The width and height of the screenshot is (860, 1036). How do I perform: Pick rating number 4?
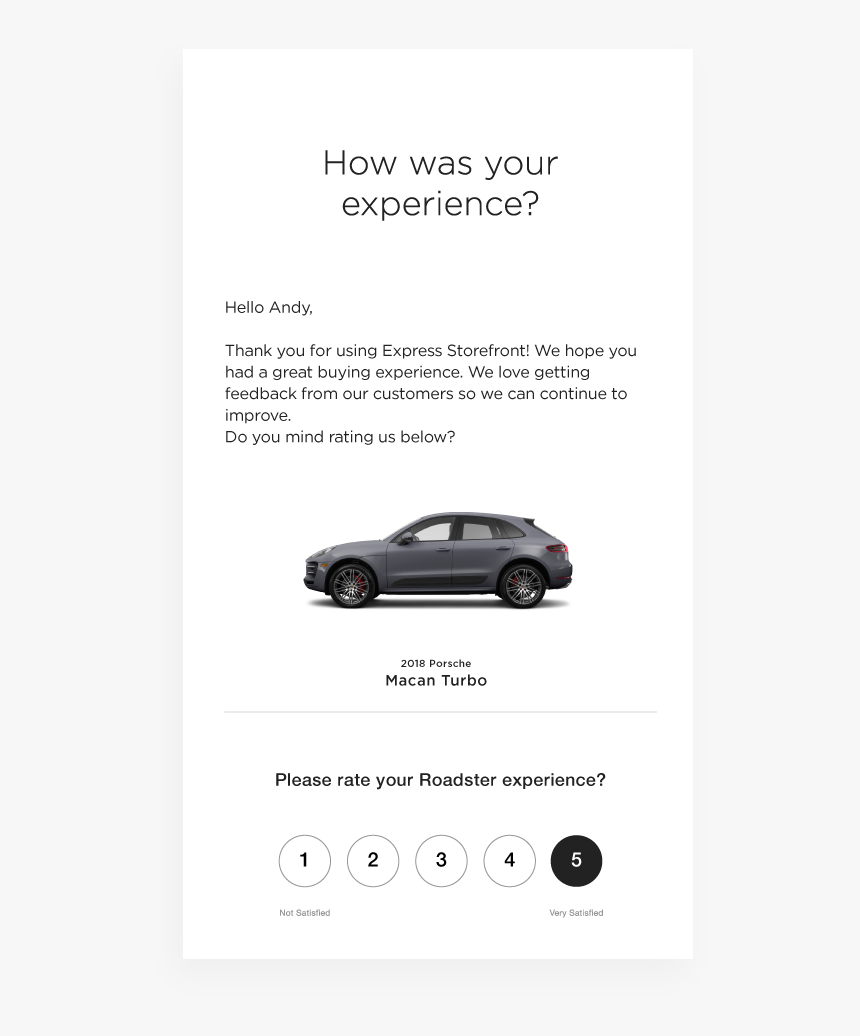[x=509, y=861]
